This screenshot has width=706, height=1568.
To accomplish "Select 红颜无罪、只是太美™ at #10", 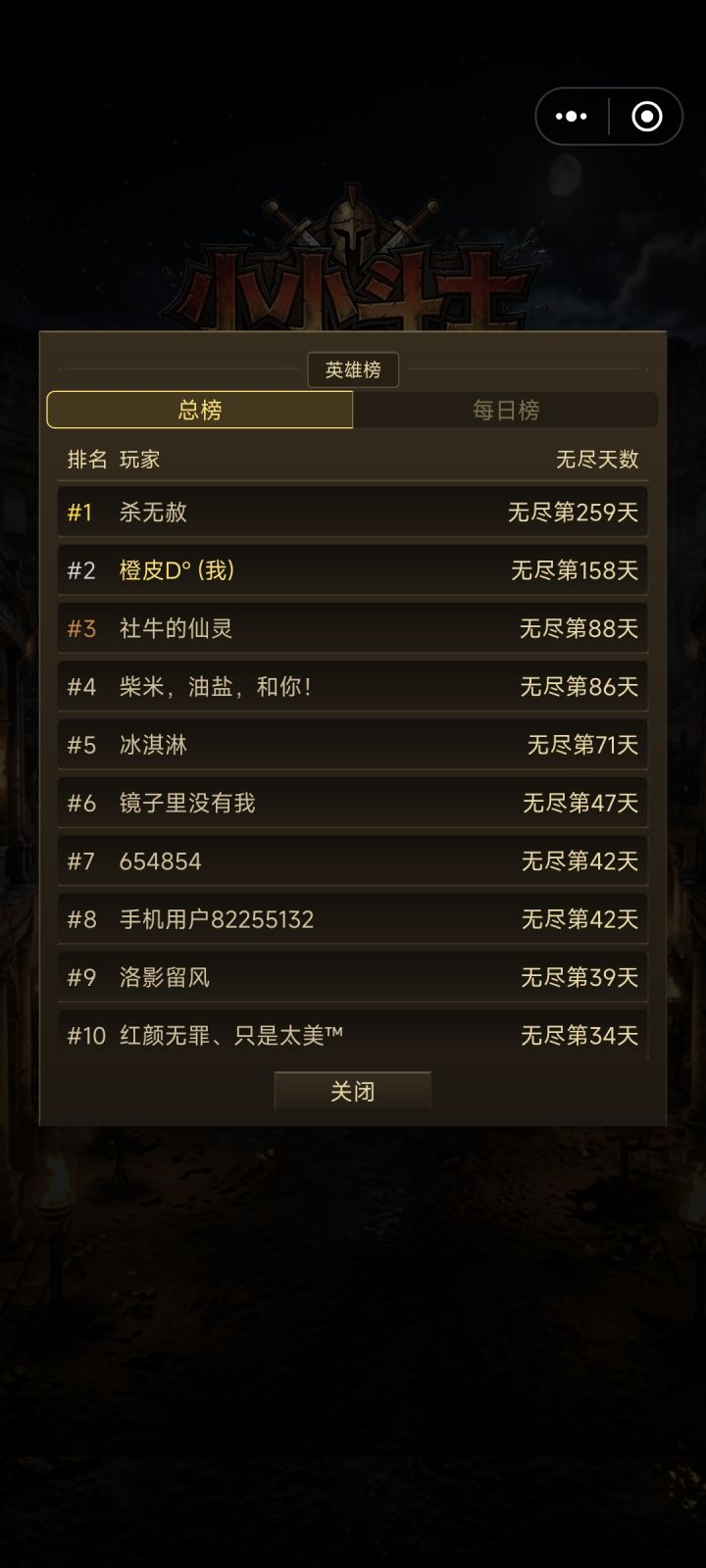I will coord(353,1035).
